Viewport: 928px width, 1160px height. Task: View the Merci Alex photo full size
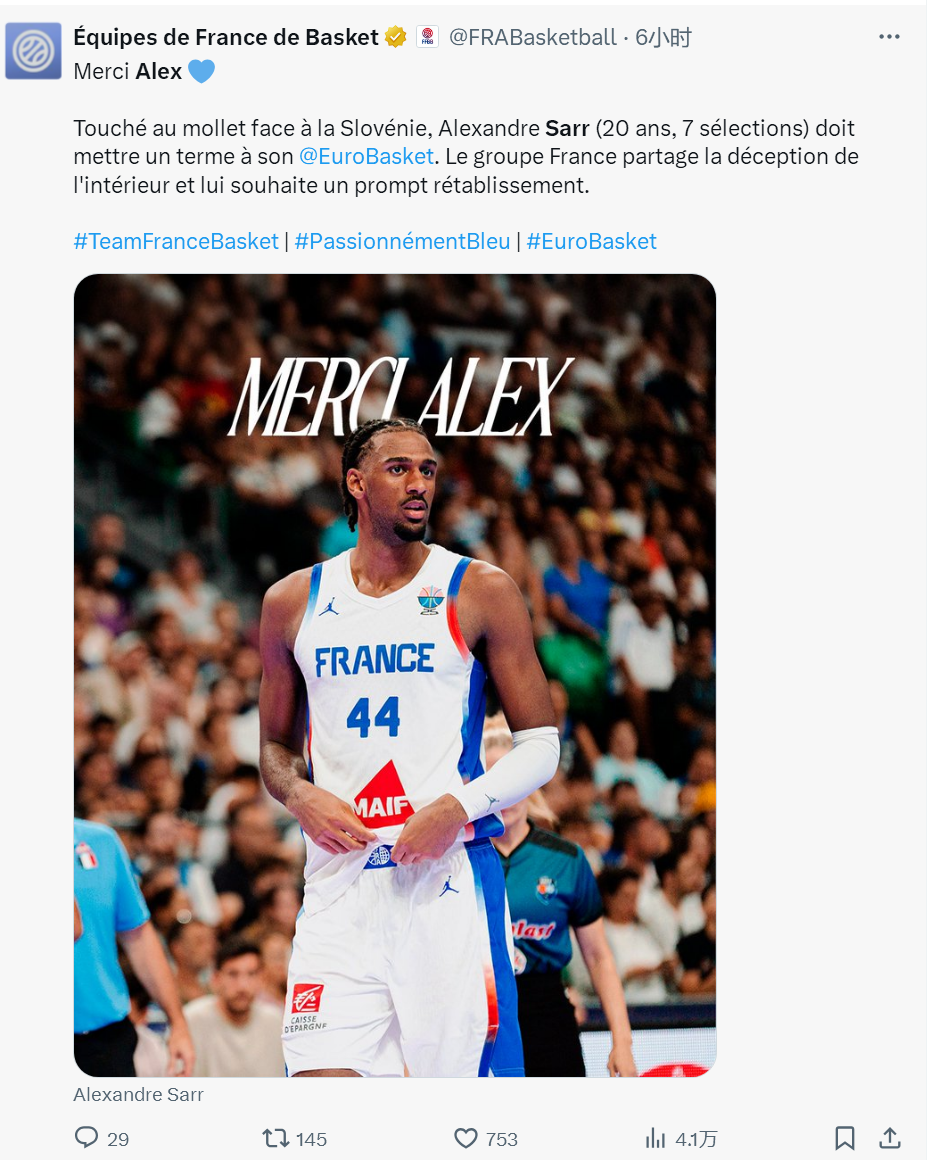395,675
